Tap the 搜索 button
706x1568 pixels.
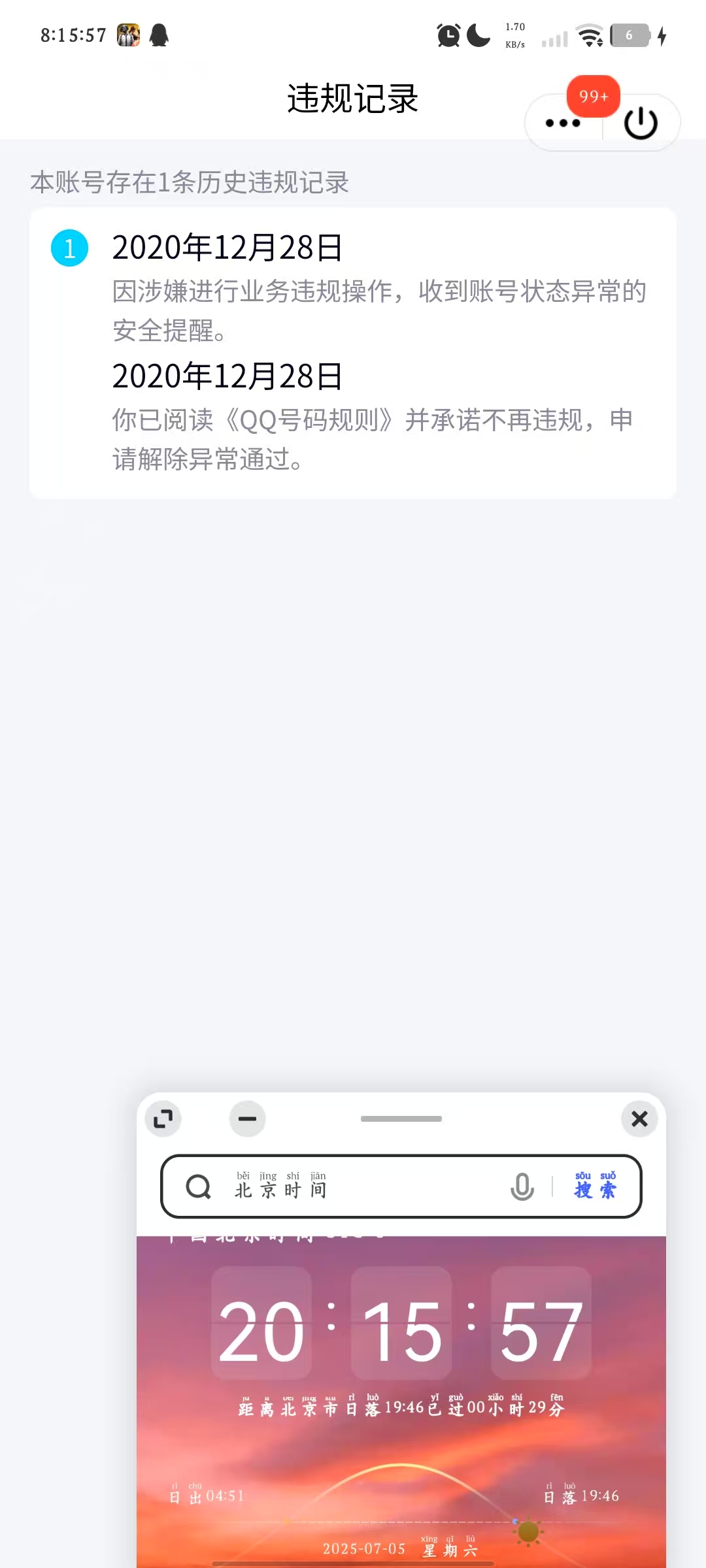pyautogui.click(x=595, y=1186)
